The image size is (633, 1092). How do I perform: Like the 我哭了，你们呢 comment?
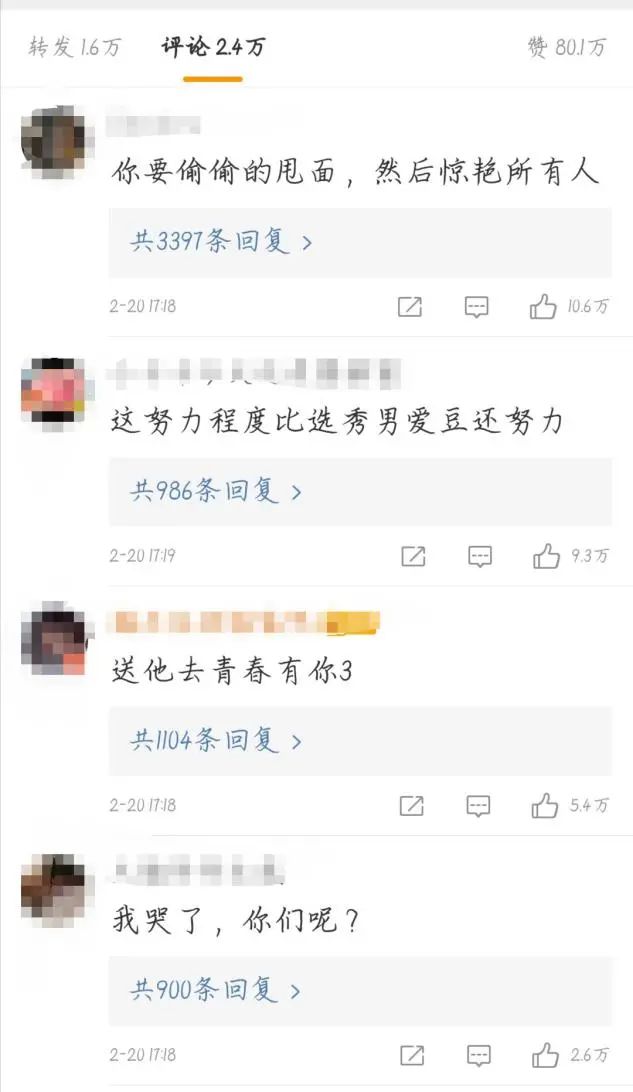pyautogui.click(x=546, y=1054)
